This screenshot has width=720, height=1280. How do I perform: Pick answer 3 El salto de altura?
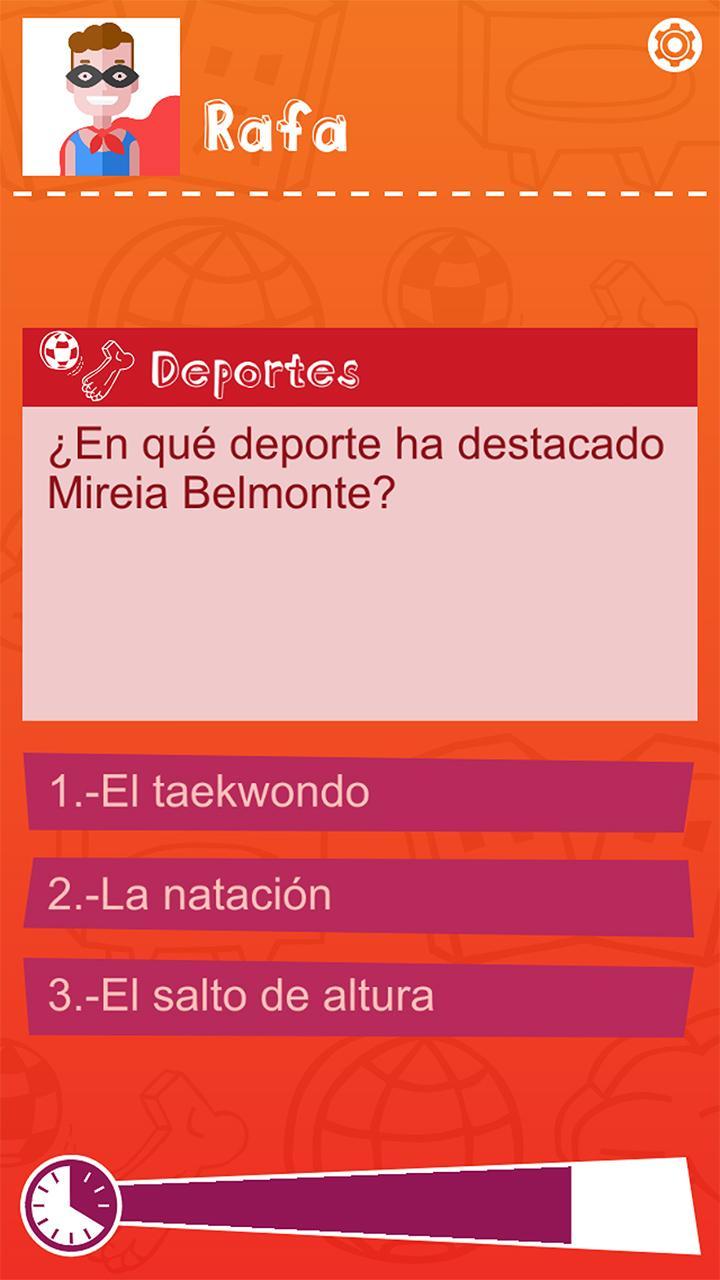click(x=358, y=997)
